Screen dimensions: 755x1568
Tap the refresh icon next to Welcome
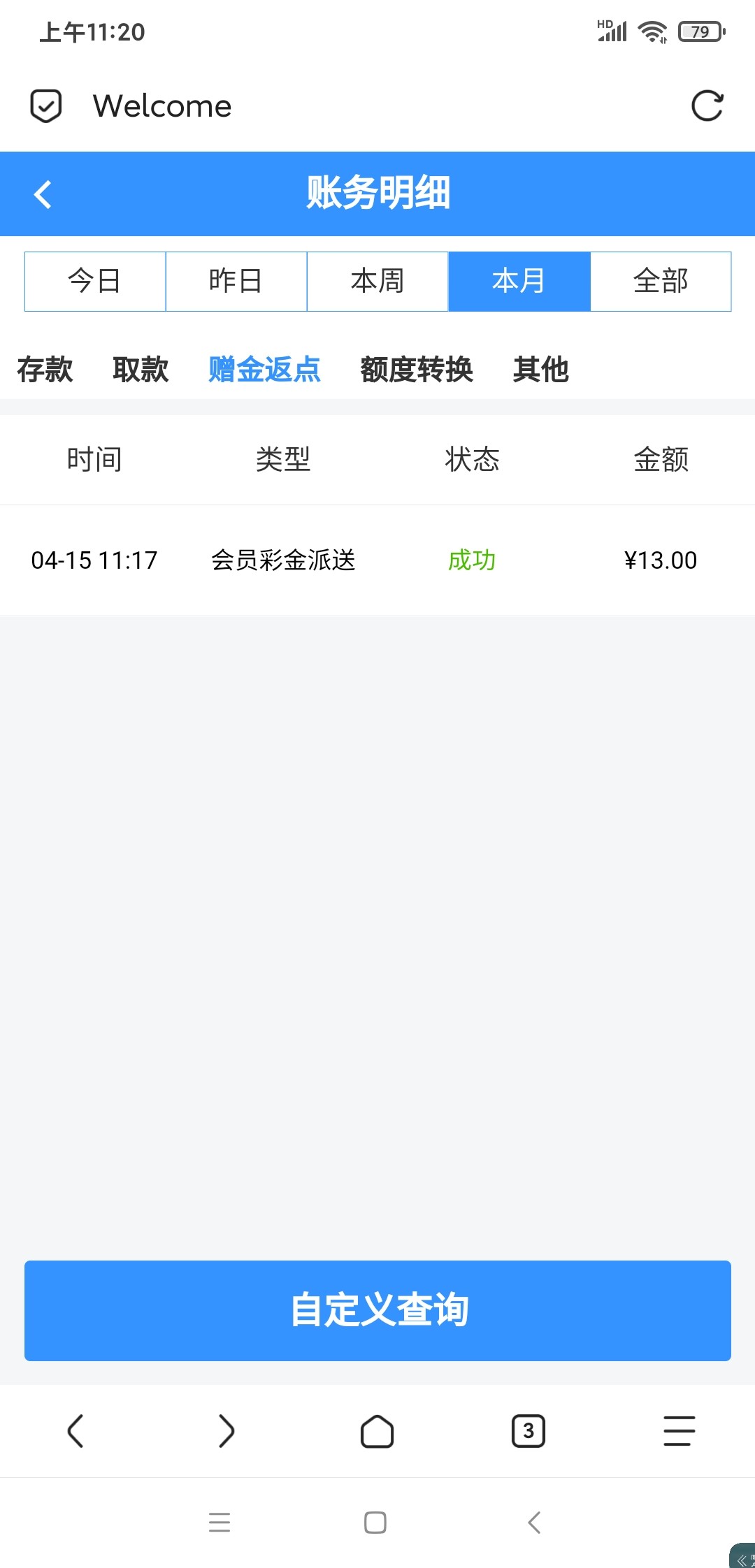[x=707, y=106]
